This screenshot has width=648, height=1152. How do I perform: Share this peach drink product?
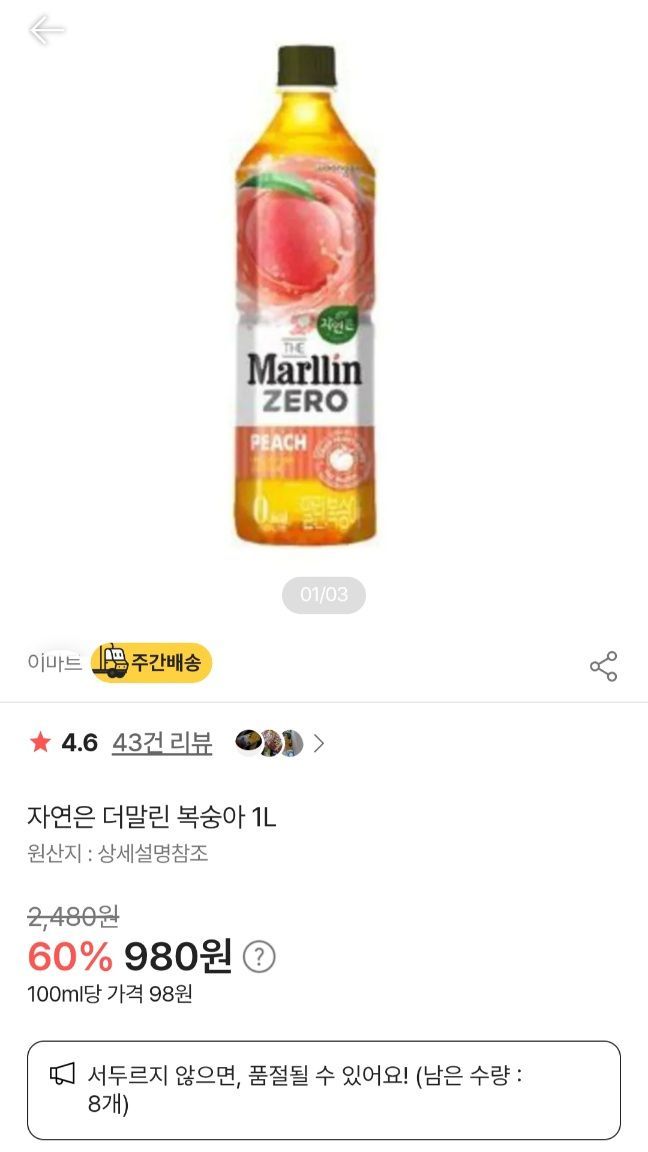(x=603, y=666)
